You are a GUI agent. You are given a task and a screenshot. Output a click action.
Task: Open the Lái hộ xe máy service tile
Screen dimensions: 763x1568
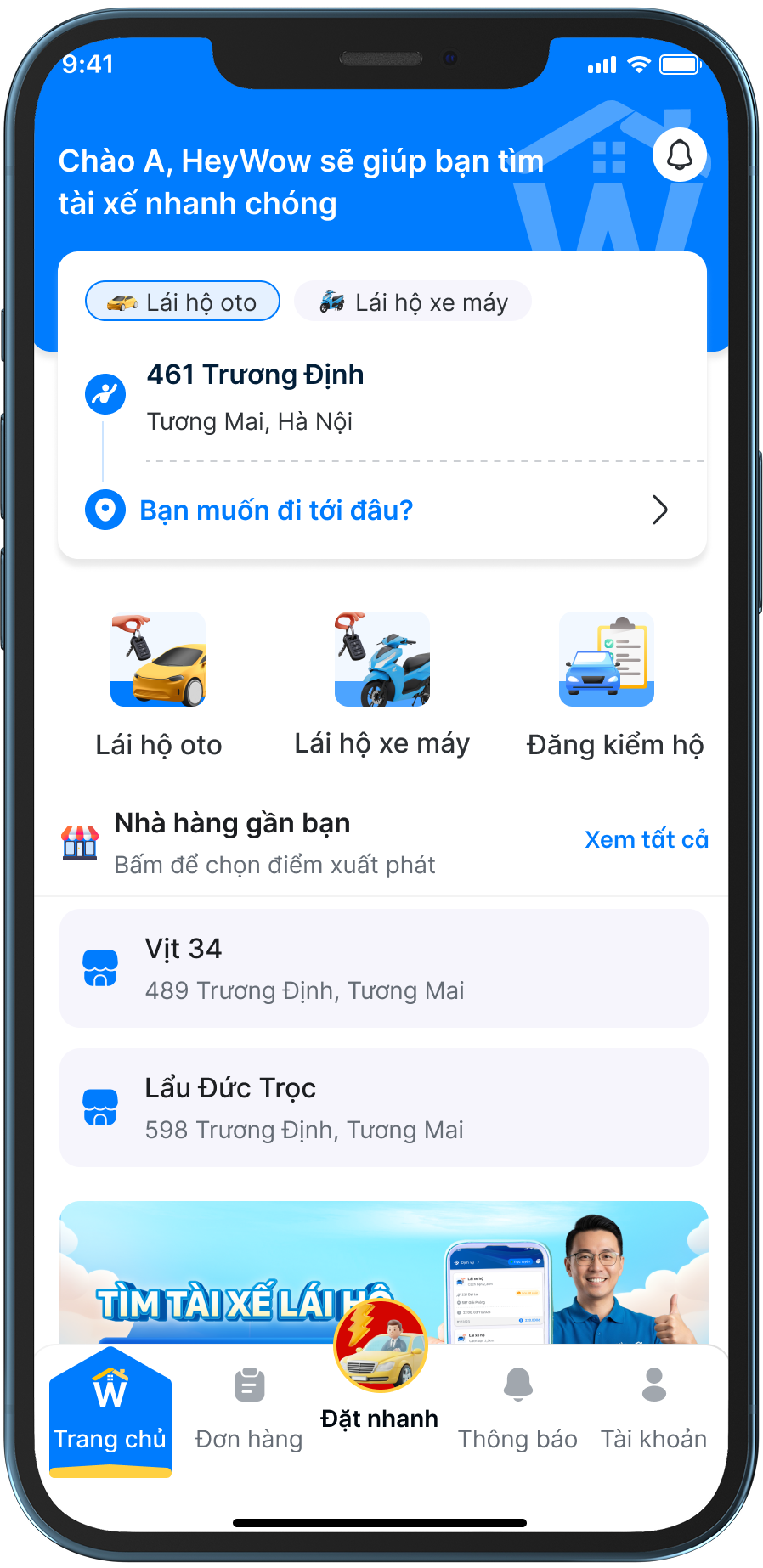(382, 684)
